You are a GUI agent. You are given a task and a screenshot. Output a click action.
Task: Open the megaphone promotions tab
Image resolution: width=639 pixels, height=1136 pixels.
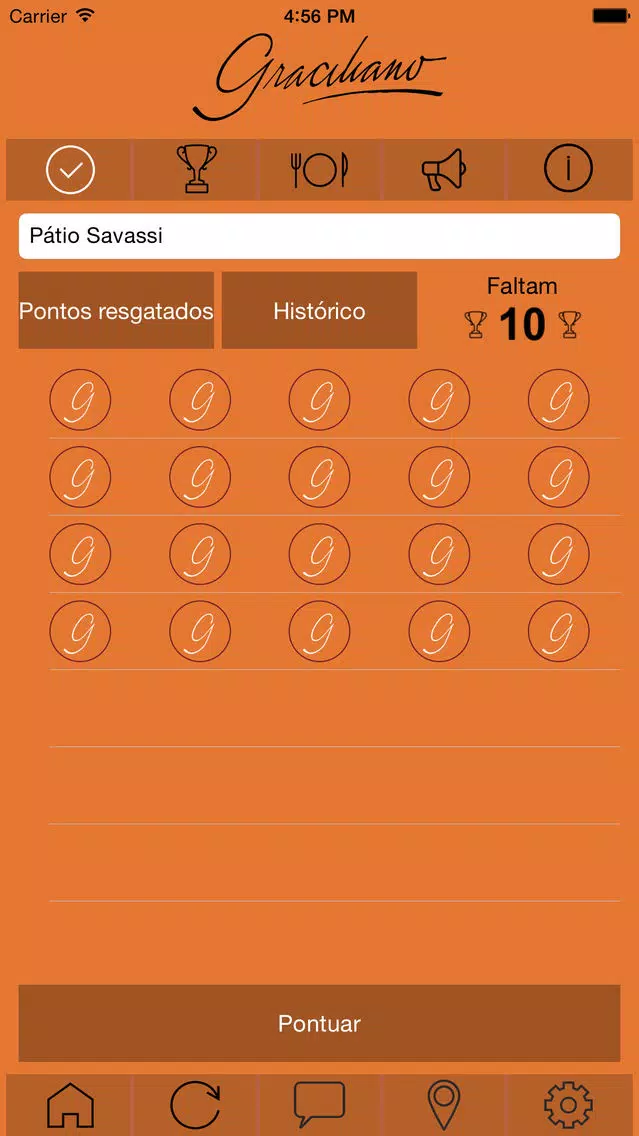point(443,170)
